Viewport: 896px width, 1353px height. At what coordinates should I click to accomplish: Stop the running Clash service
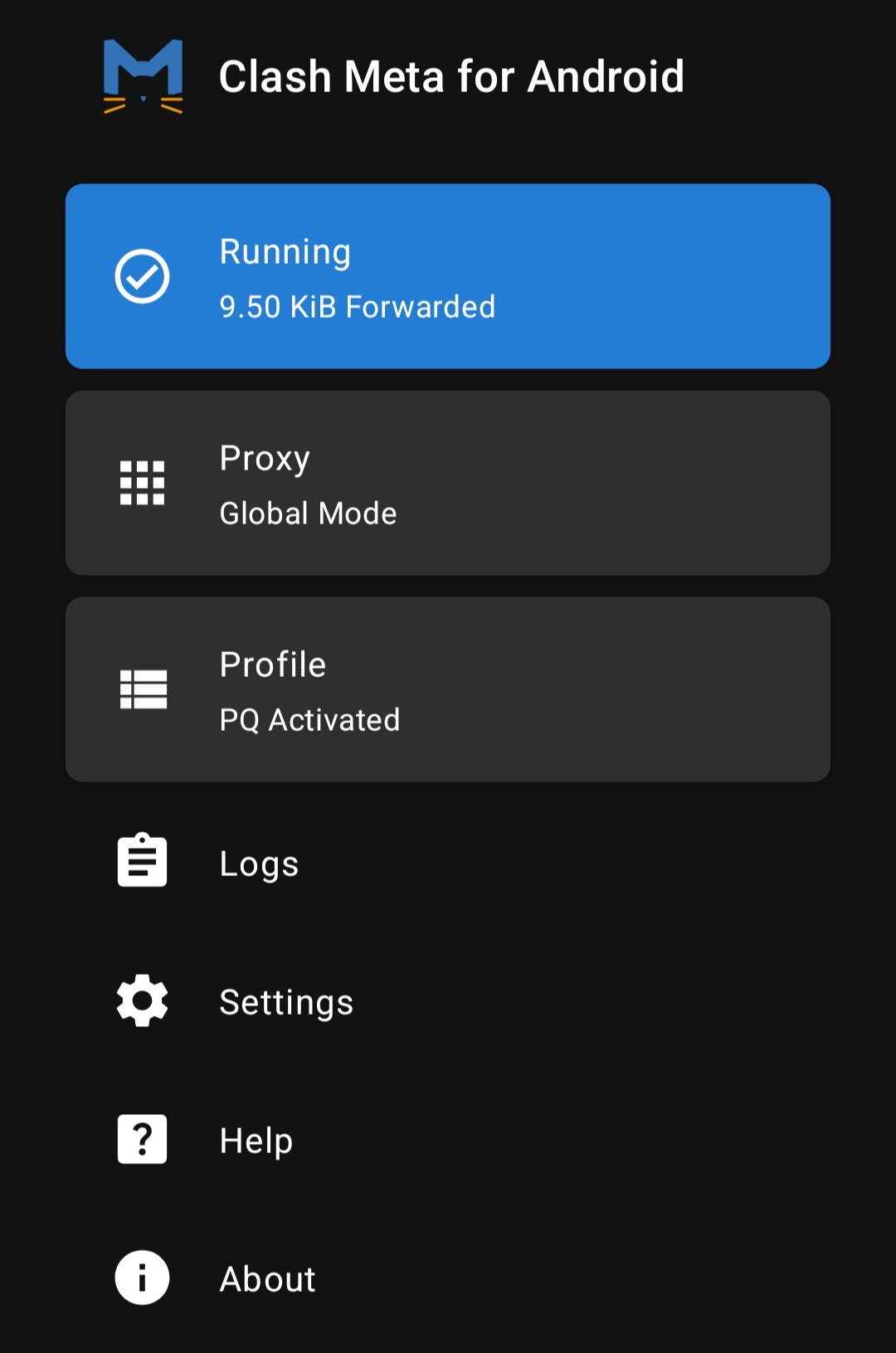448,276
